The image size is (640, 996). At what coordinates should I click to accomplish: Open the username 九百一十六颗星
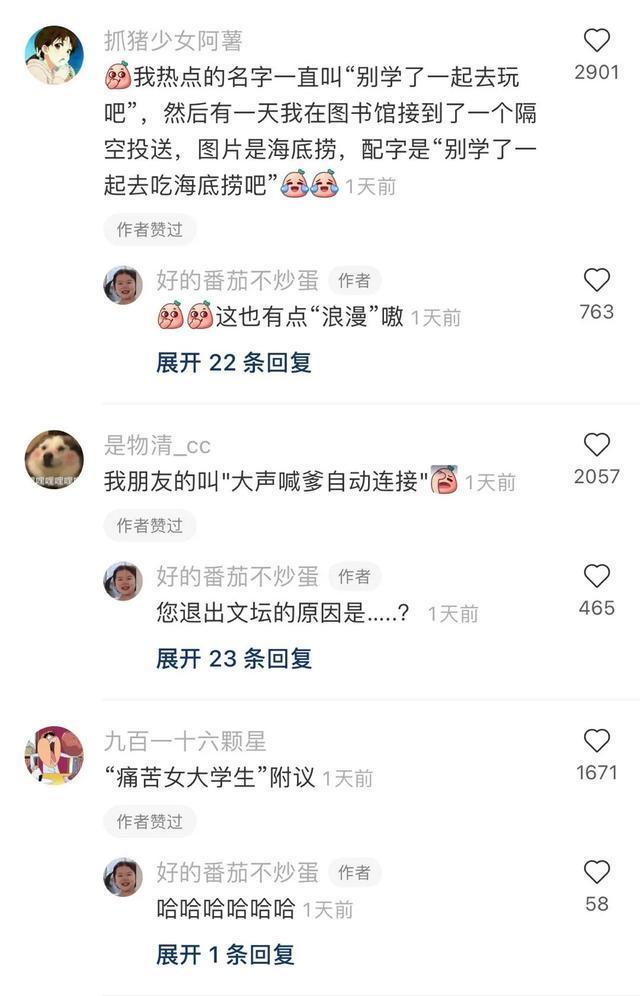pyautogui.click(x=185, y=741)
